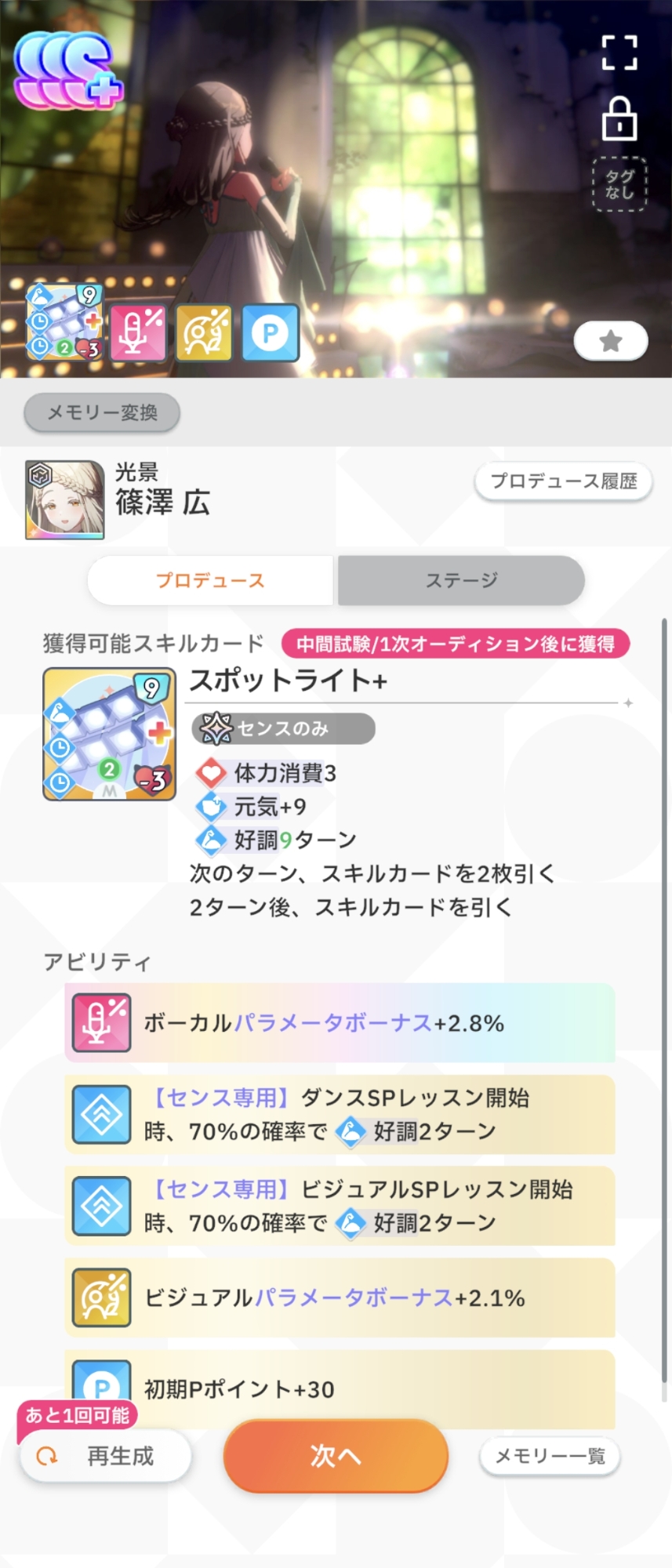Switch to the ステージ tab
This screenshot has height=1568, width=672.
pyautogui.click(x=461, y=580)
